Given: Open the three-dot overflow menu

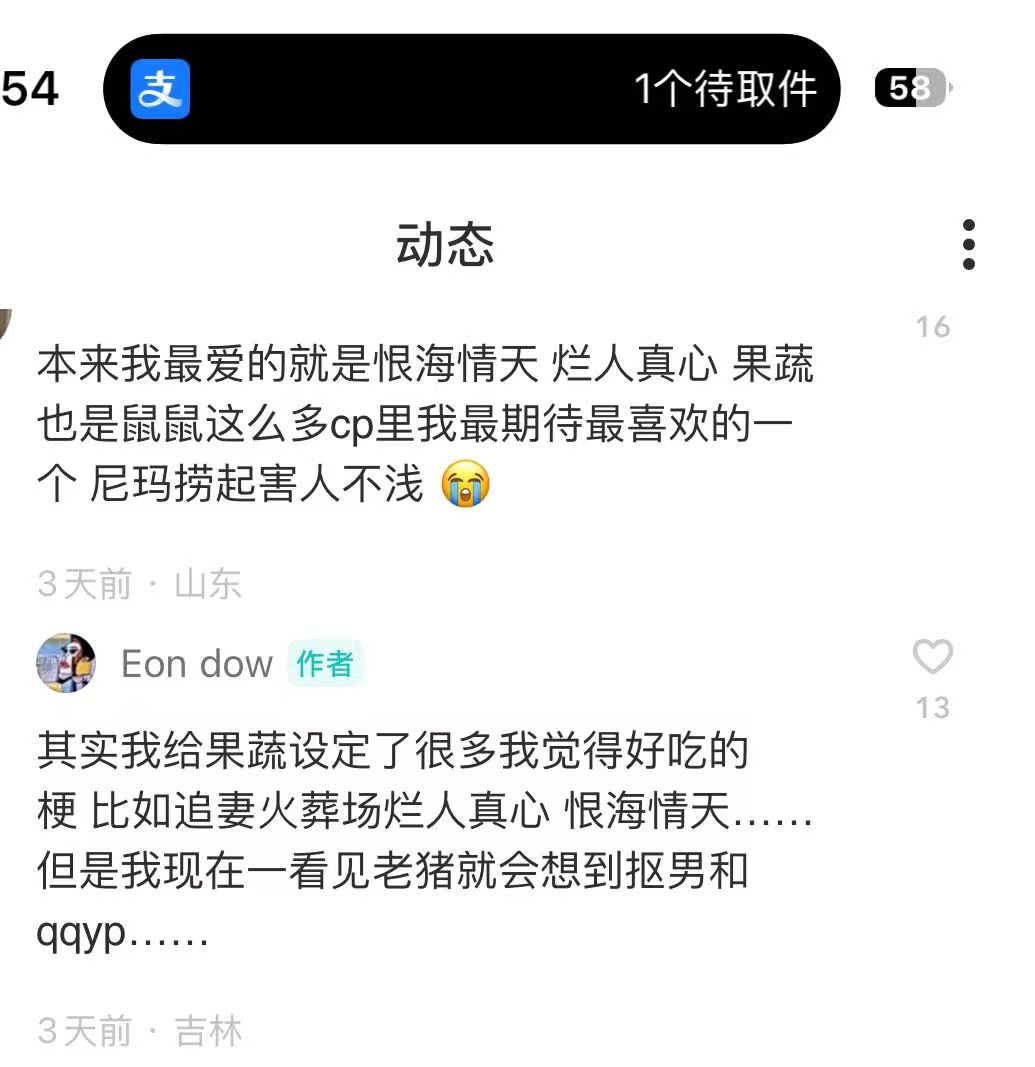Looking at the screenshot, I should (x=968, y=244).
